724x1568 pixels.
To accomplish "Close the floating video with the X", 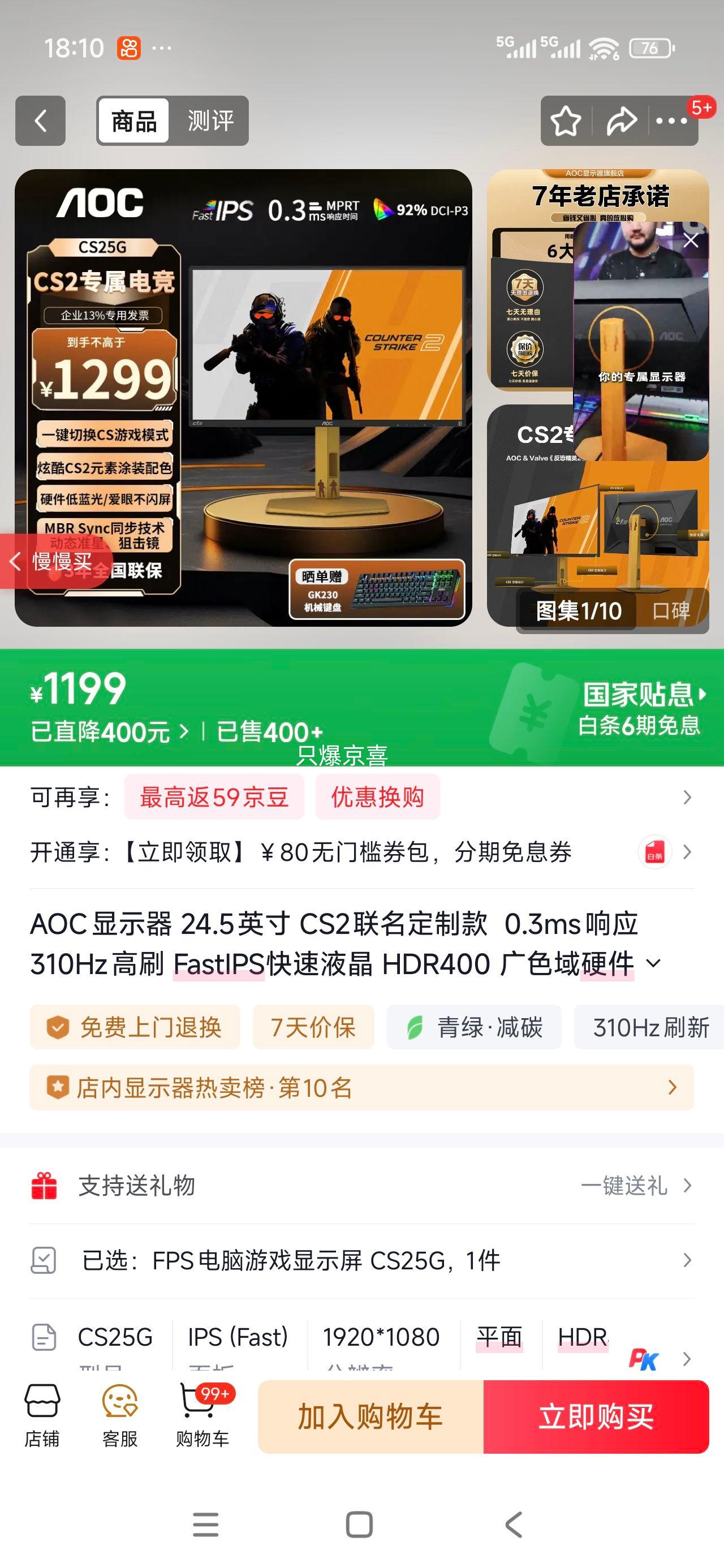I will pyautogui.click(x=691, y=240).
